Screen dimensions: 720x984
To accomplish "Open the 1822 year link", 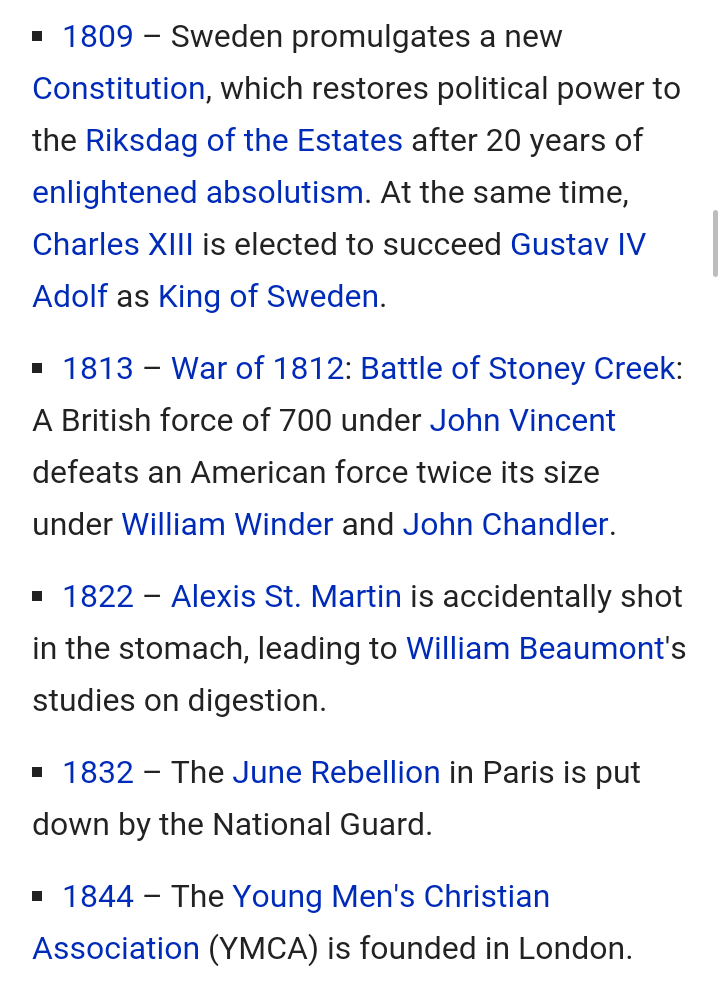I will coord(97,597).
